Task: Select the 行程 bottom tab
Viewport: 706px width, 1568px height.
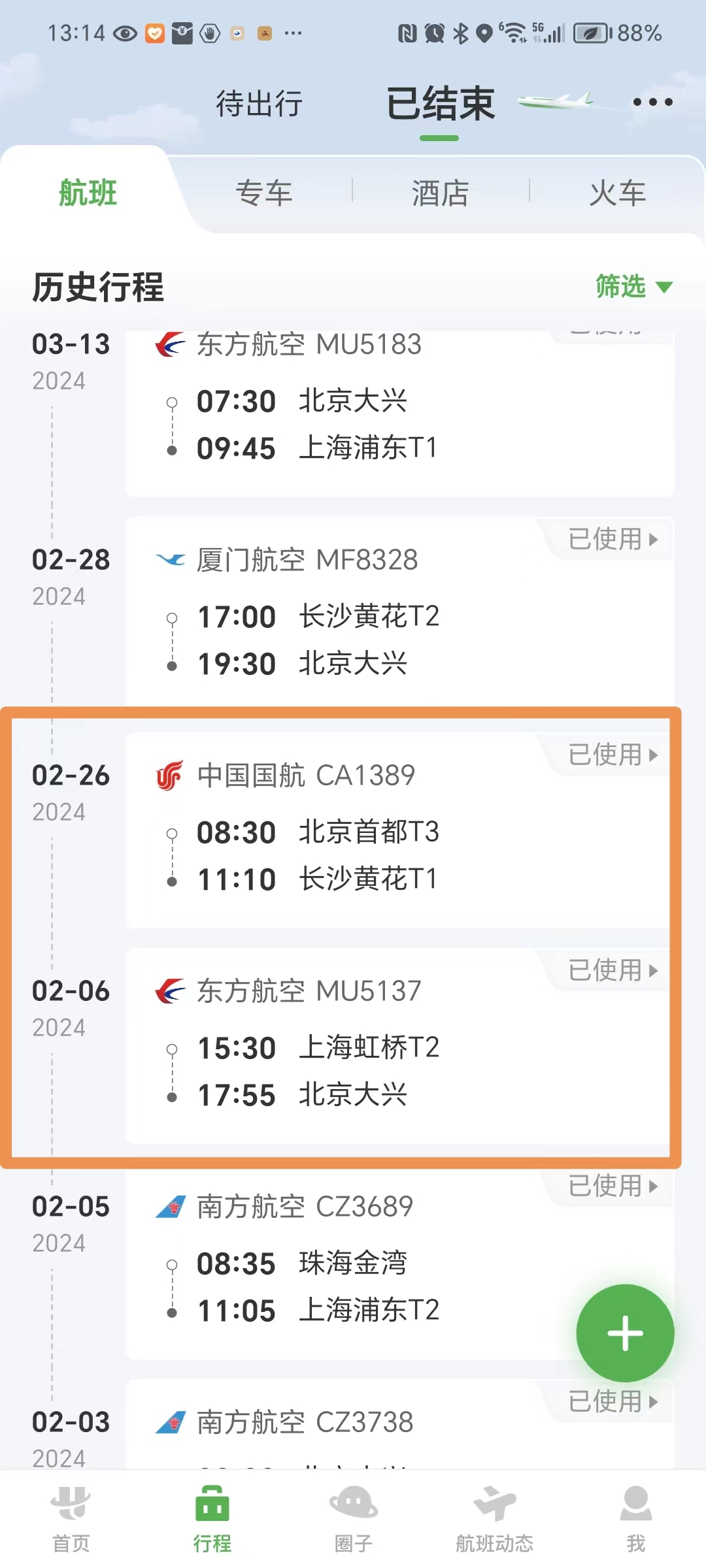Action: [x=212, y=1519]
